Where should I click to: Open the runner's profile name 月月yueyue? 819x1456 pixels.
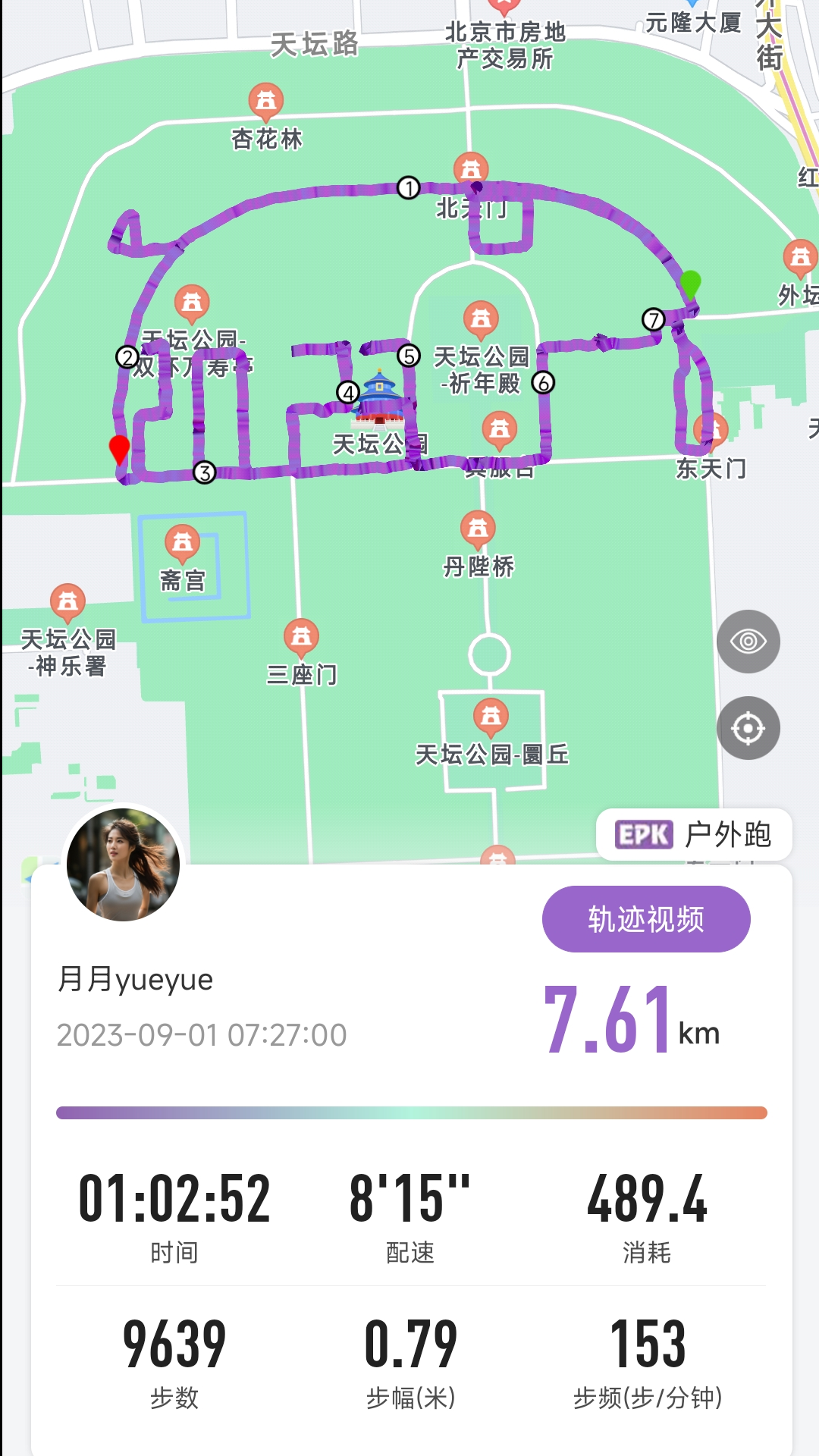(136, 980)
